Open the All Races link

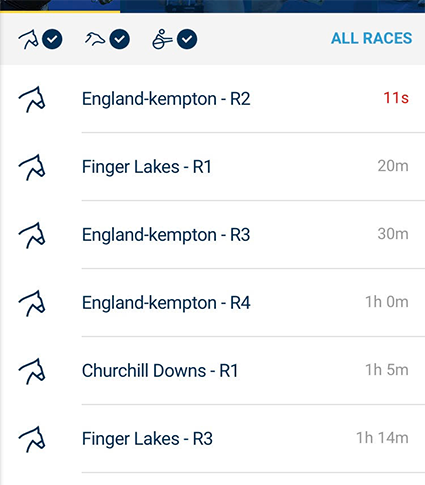(371, 38)
